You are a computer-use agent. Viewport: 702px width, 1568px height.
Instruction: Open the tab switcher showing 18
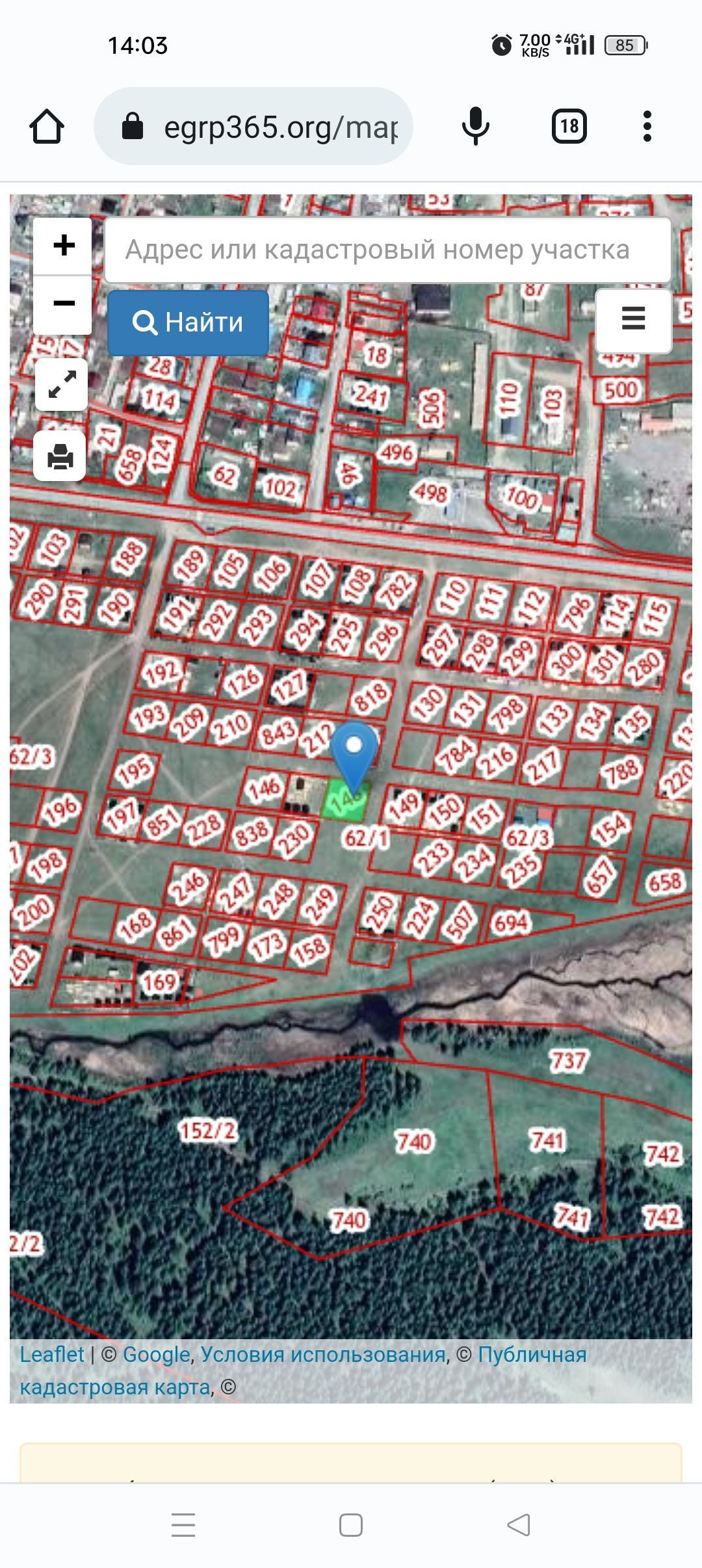(569, 126)
